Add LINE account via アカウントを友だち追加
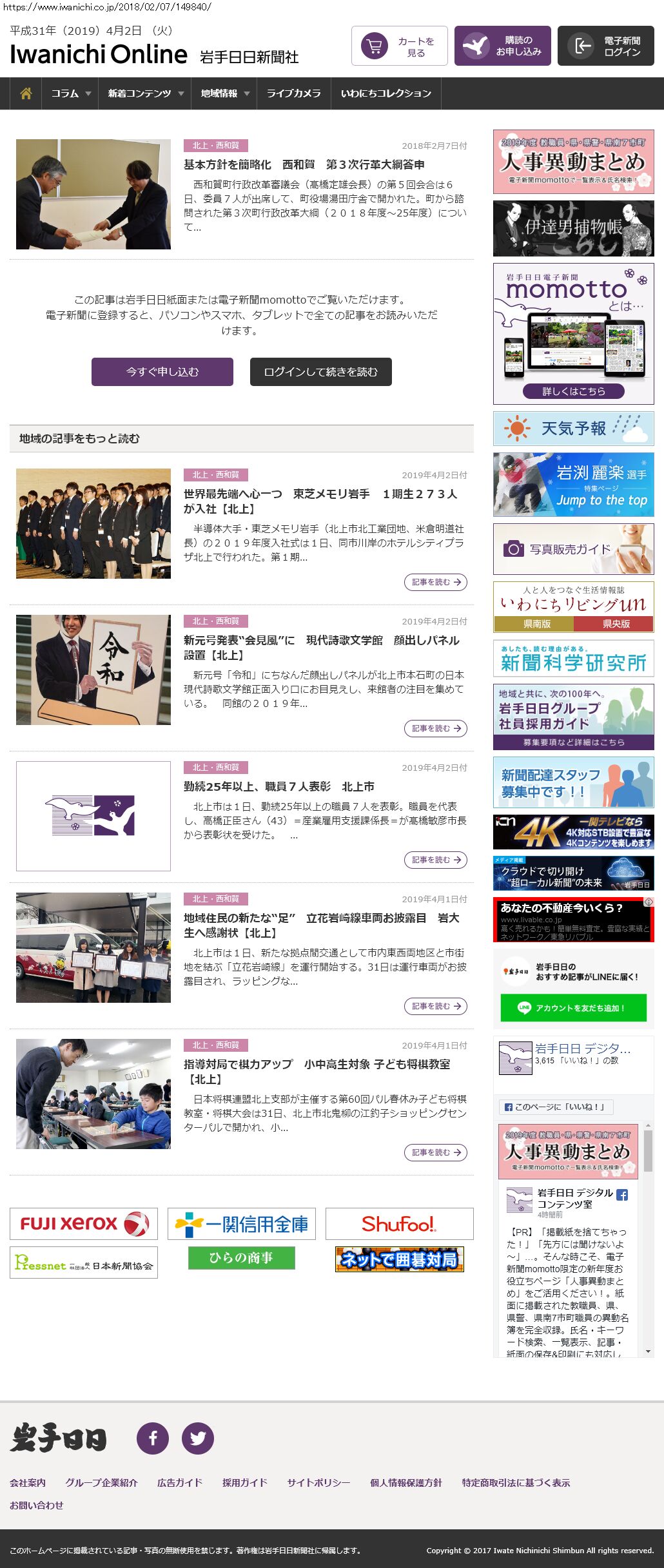Viewport: 664px width, 1568px height. pos(573,1008)
